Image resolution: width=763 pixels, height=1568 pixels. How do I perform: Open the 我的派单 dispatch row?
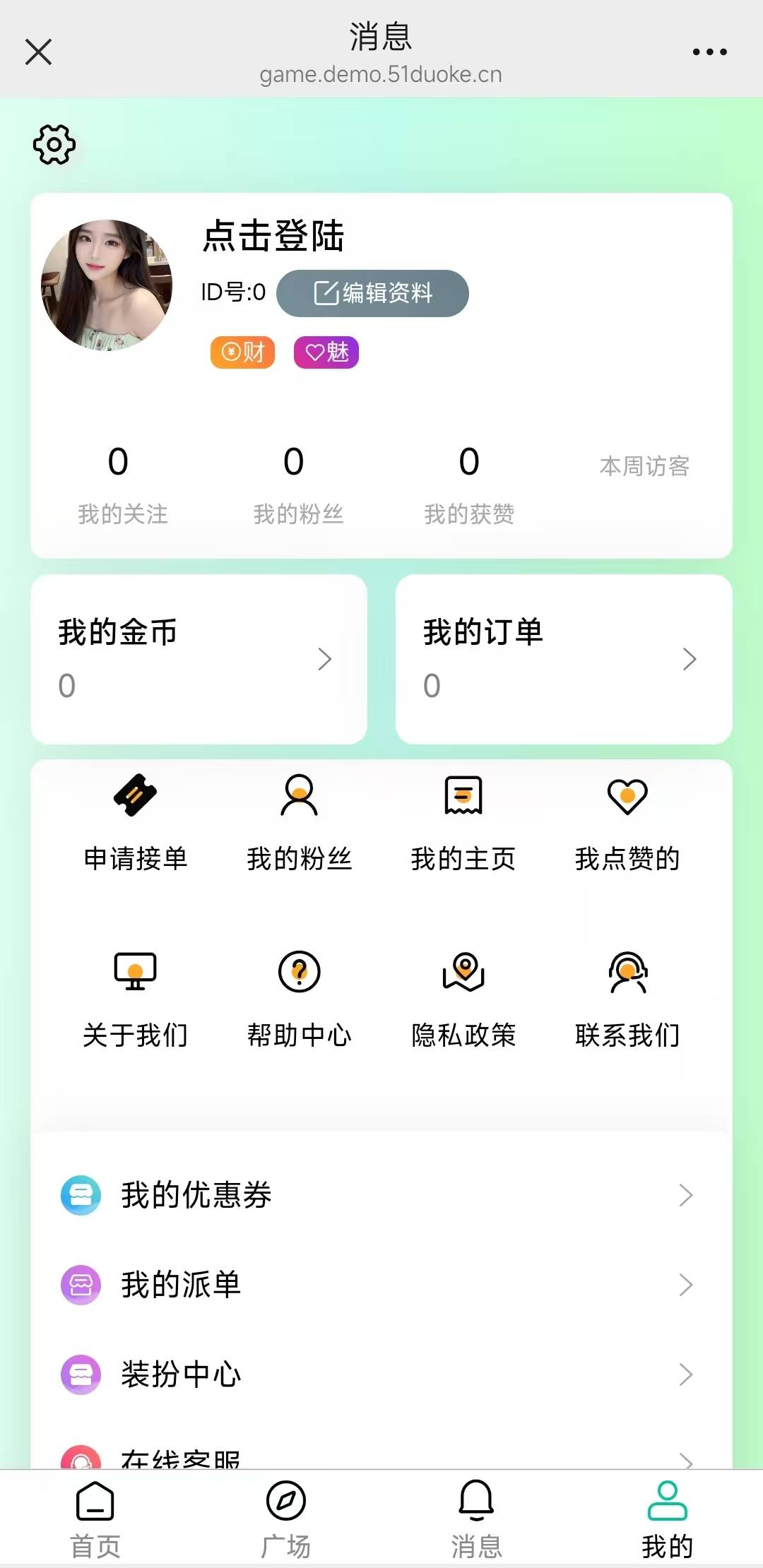point(381,1285)
